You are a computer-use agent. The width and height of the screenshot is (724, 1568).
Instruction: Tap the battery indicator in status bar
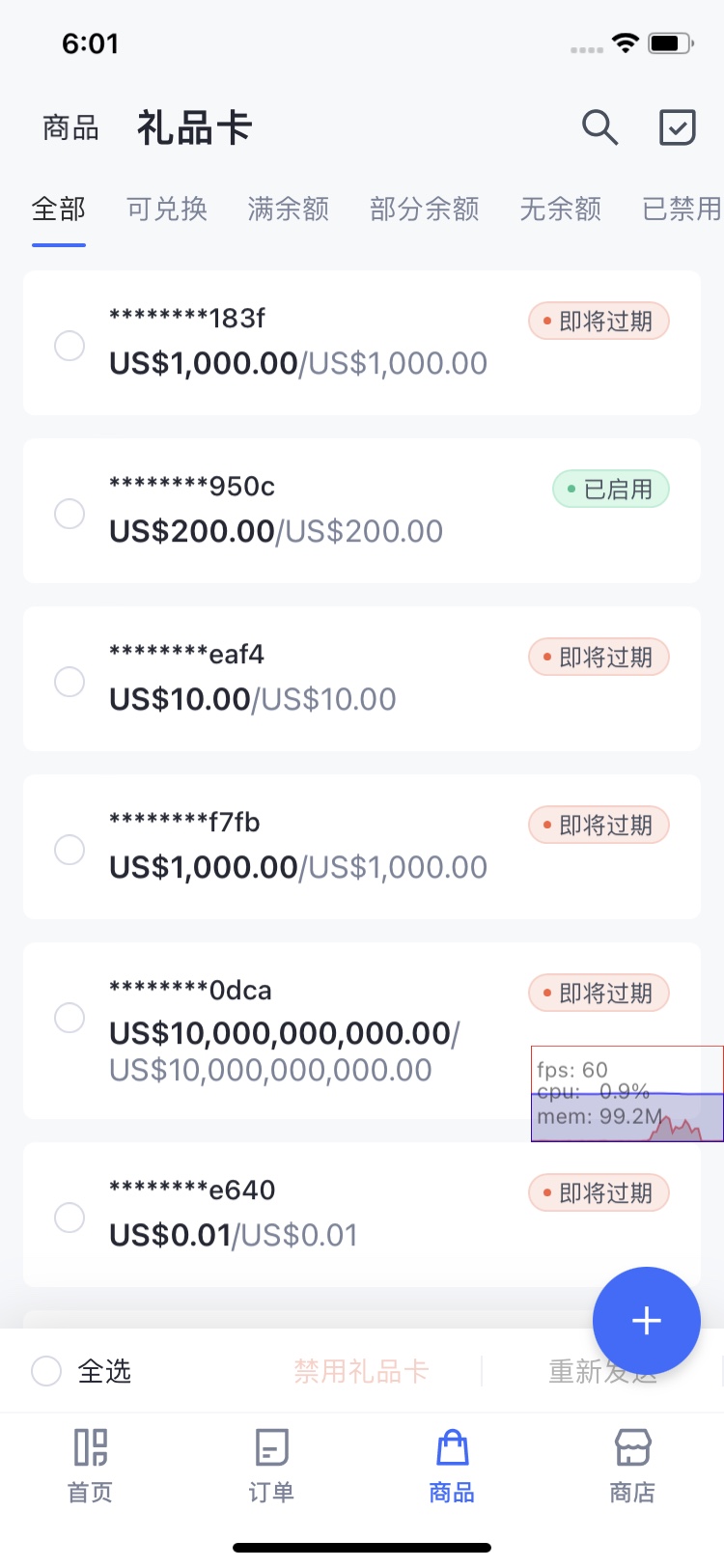pyautogui.click(x=668, y=42)
